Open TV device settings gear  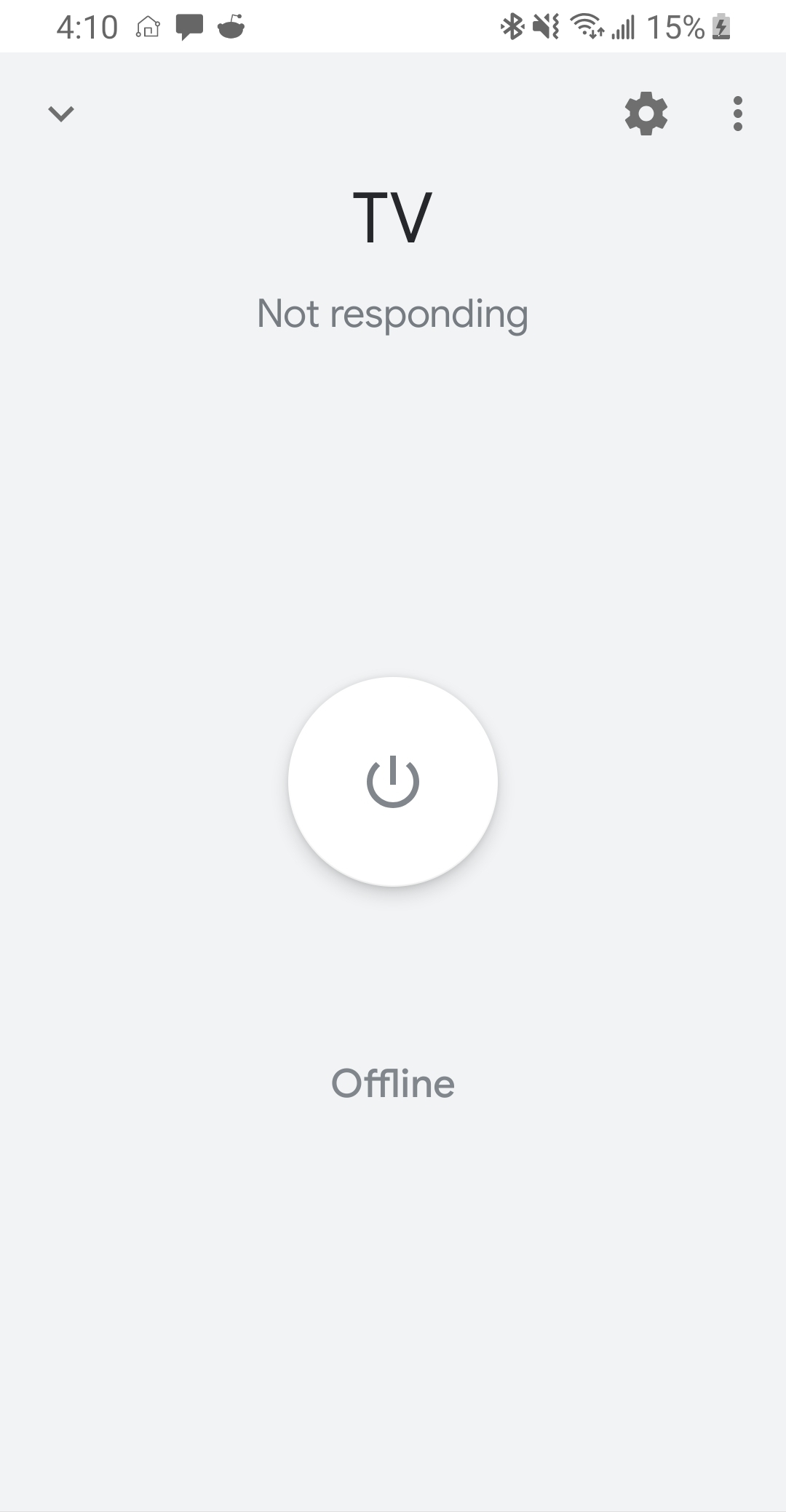pos(646,114)
